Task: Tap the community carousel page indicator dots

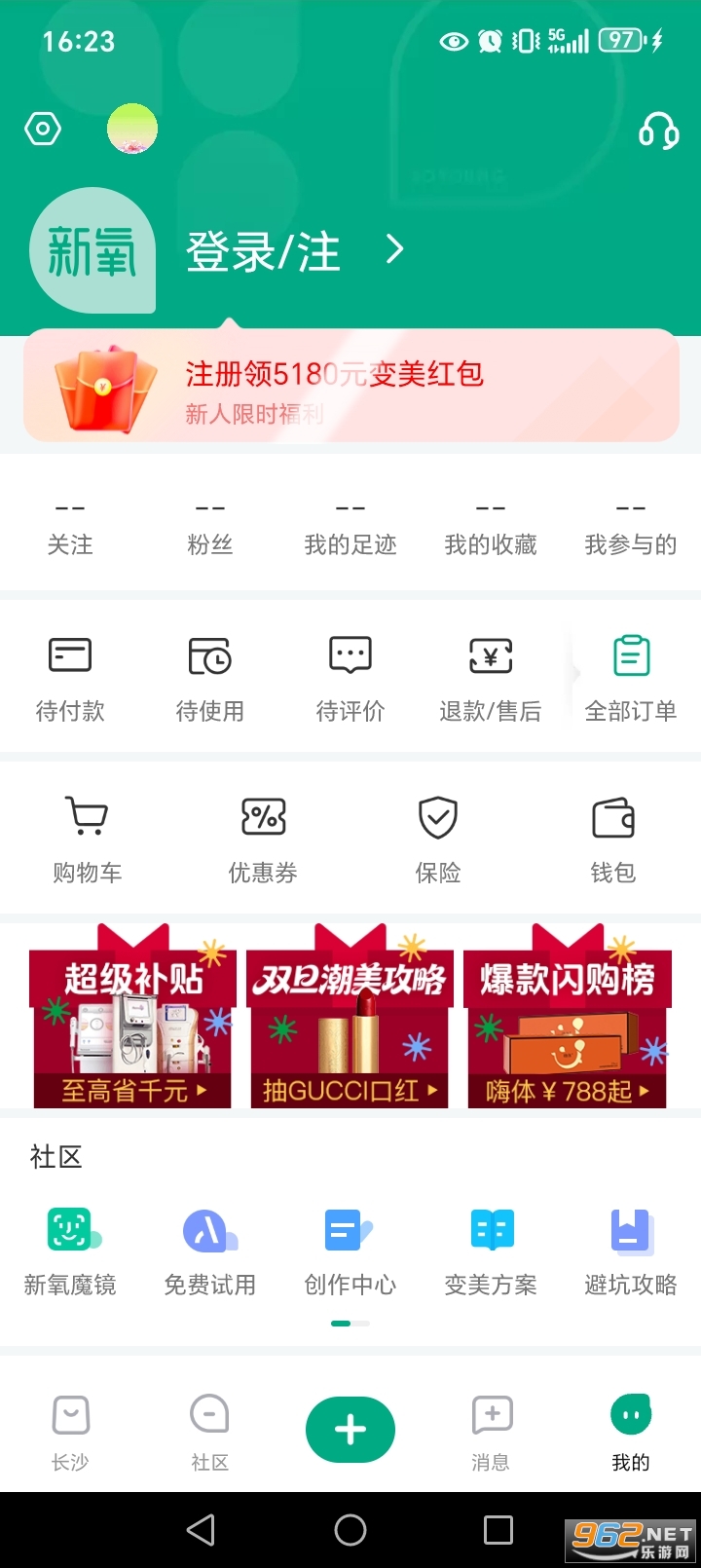Action: click(350, 1324)
